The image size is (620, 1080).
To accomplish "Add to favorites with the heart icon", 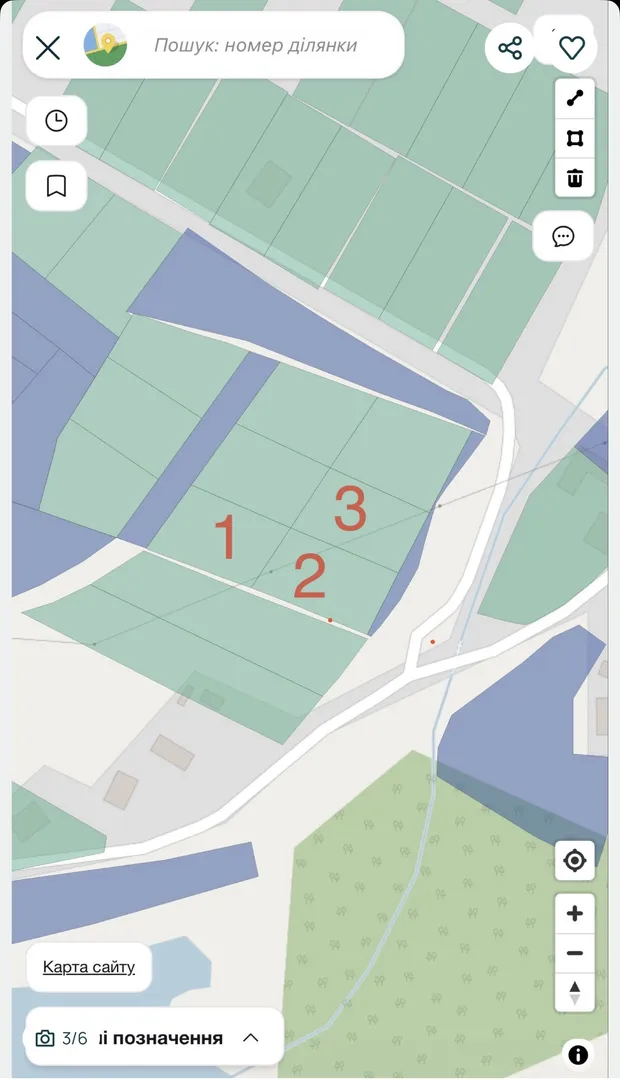I will 572,48.
